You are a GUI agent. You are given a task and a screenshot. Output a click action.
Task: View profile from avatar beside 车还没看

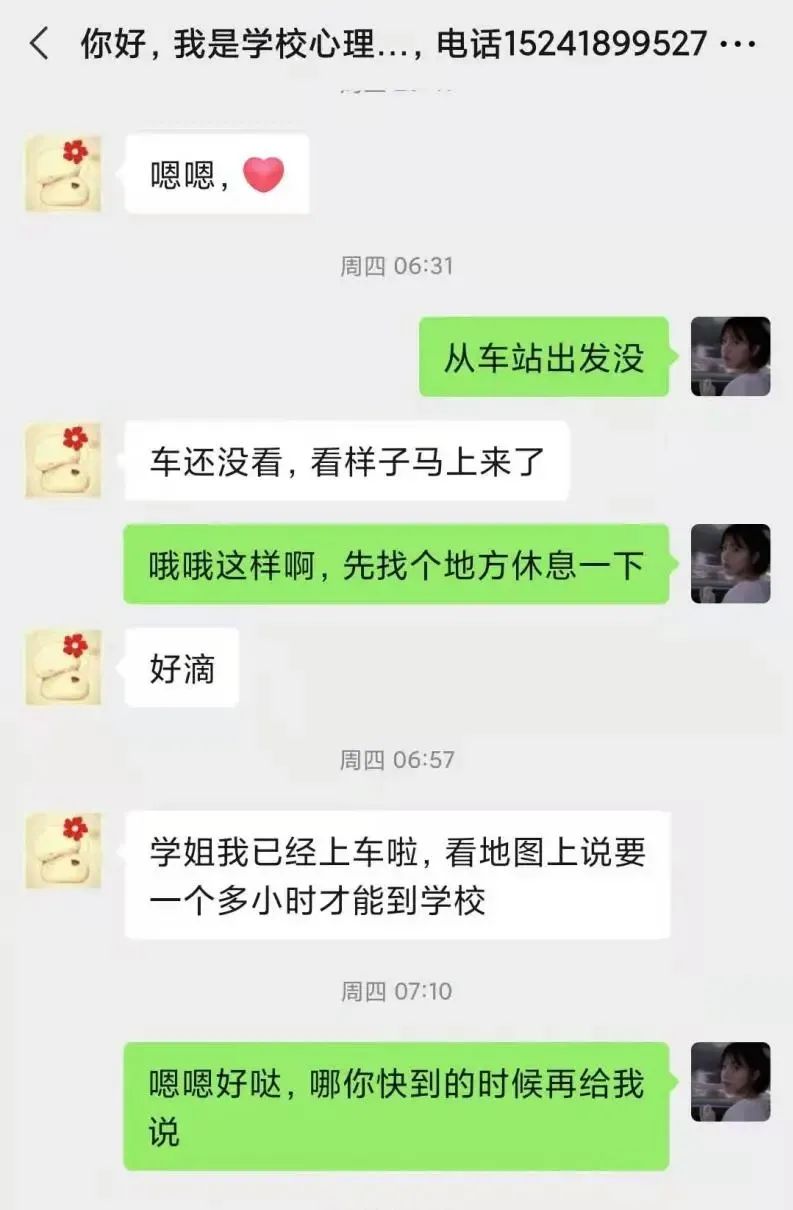[63, 460]
